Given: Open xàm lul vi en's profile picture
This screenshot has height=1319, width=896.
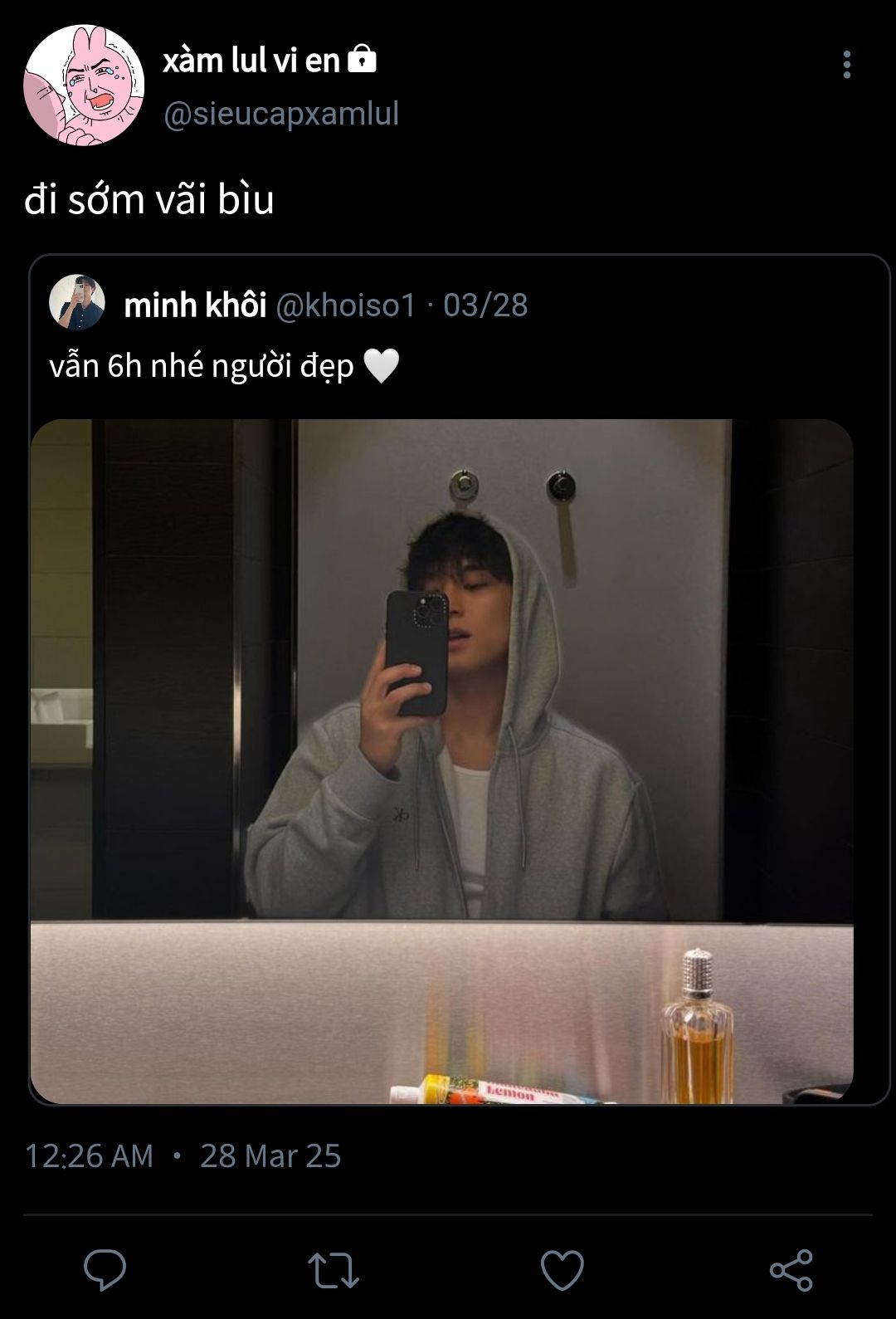Looking at the screenshot, I should 84,85.
